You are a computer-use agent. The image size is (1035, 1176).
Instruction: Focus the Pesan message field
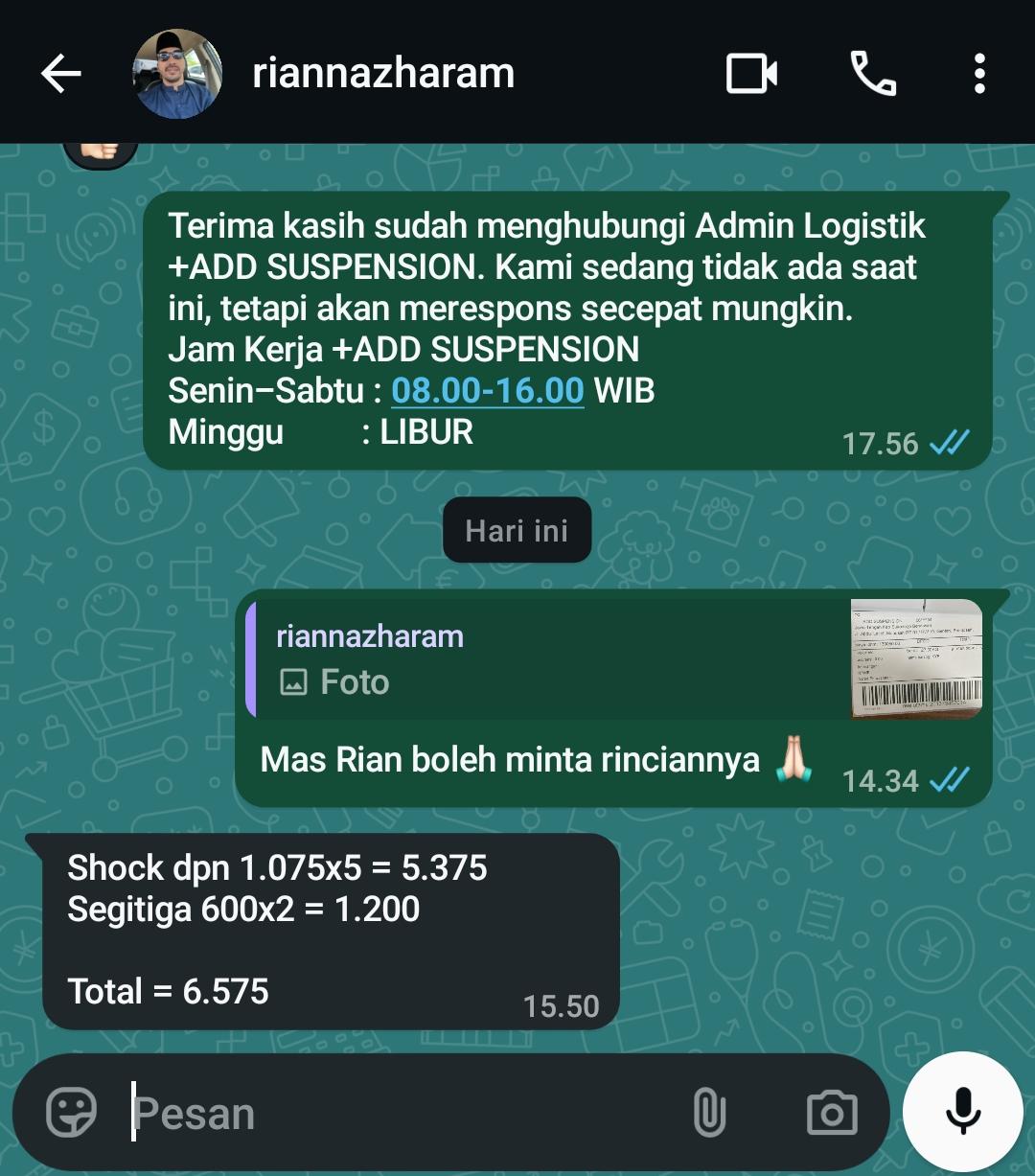(x=402, y=1113)
